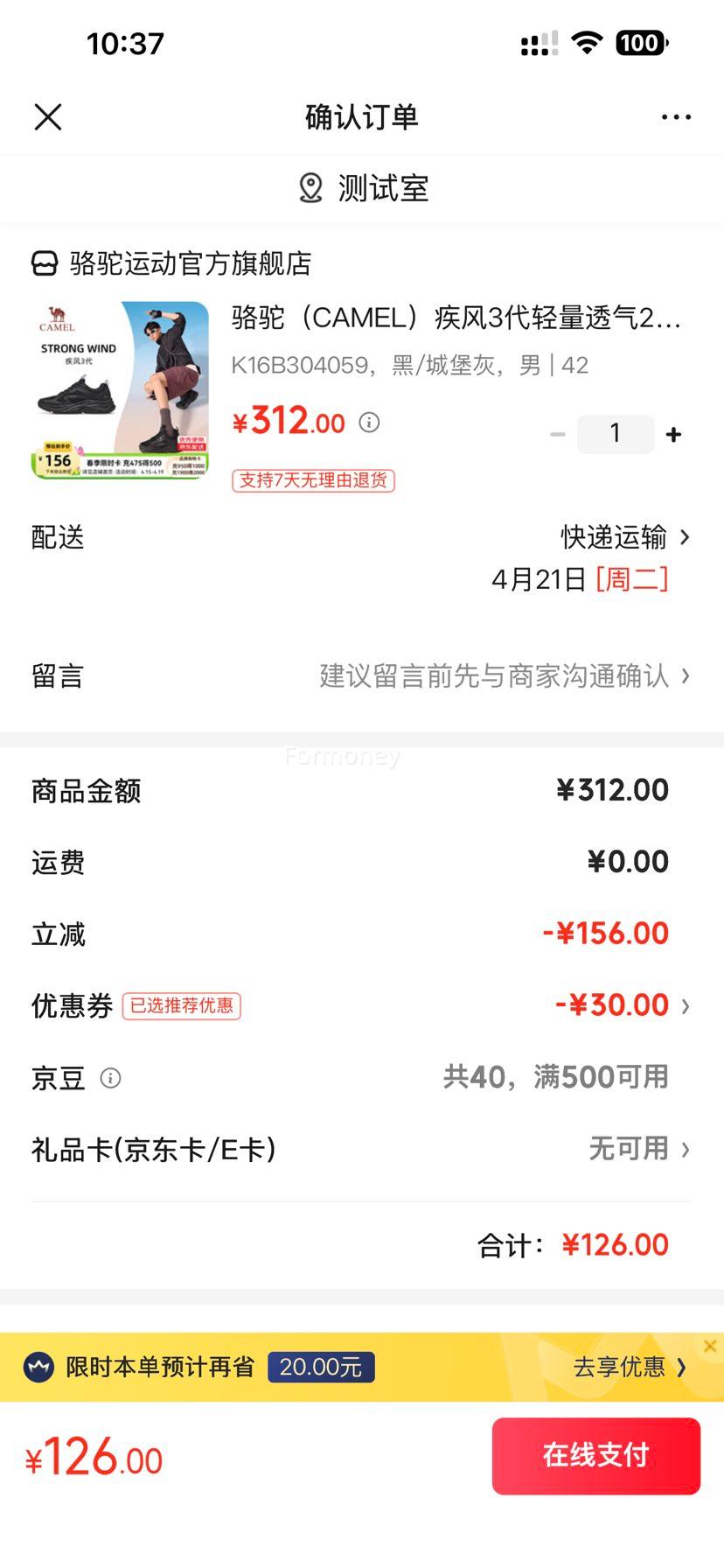Tap the crown icon on the yellow promo banner

point(35,1367)
